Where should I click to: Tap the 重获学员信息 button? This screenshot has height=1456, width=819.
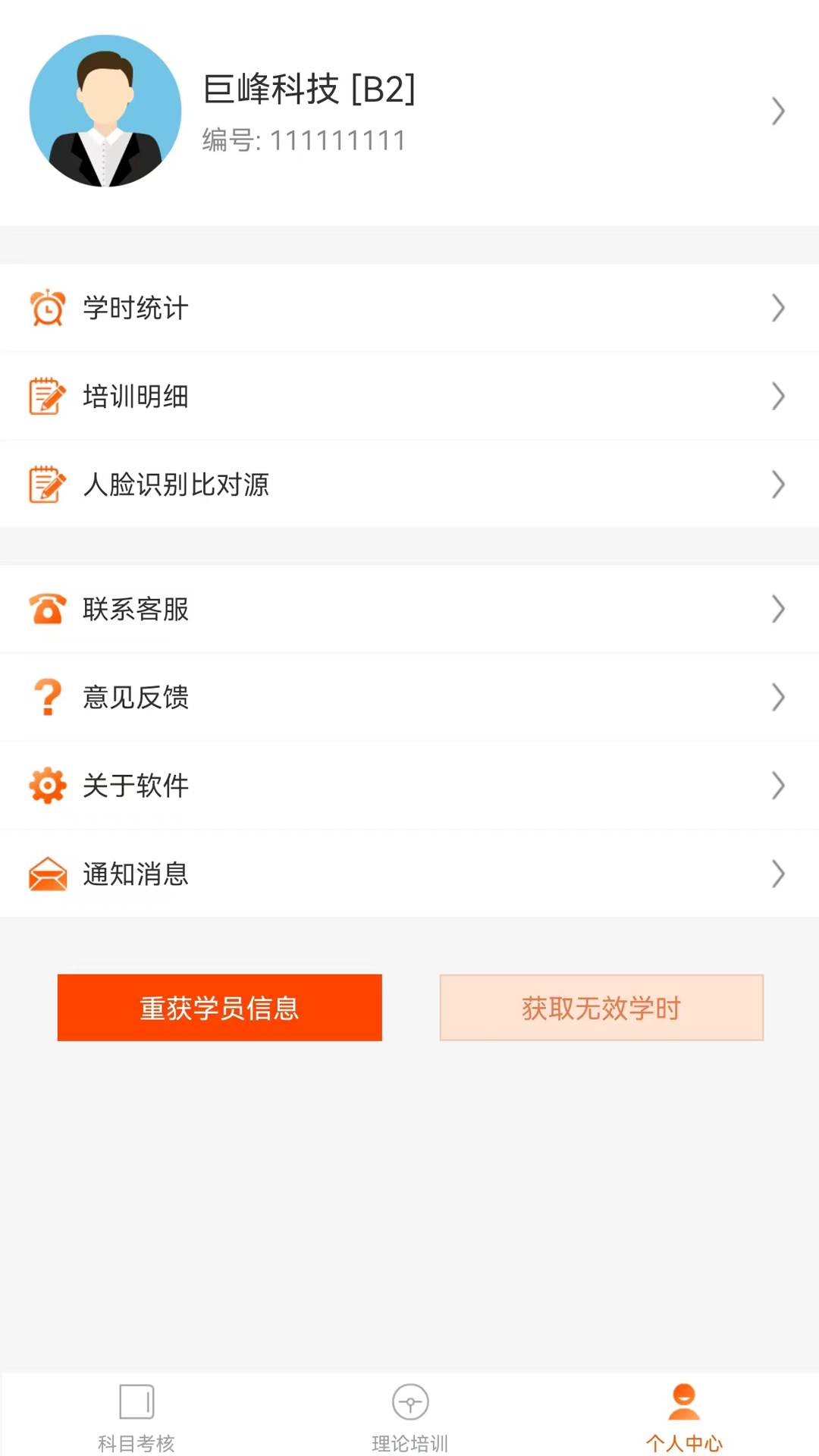(220, 1008)
